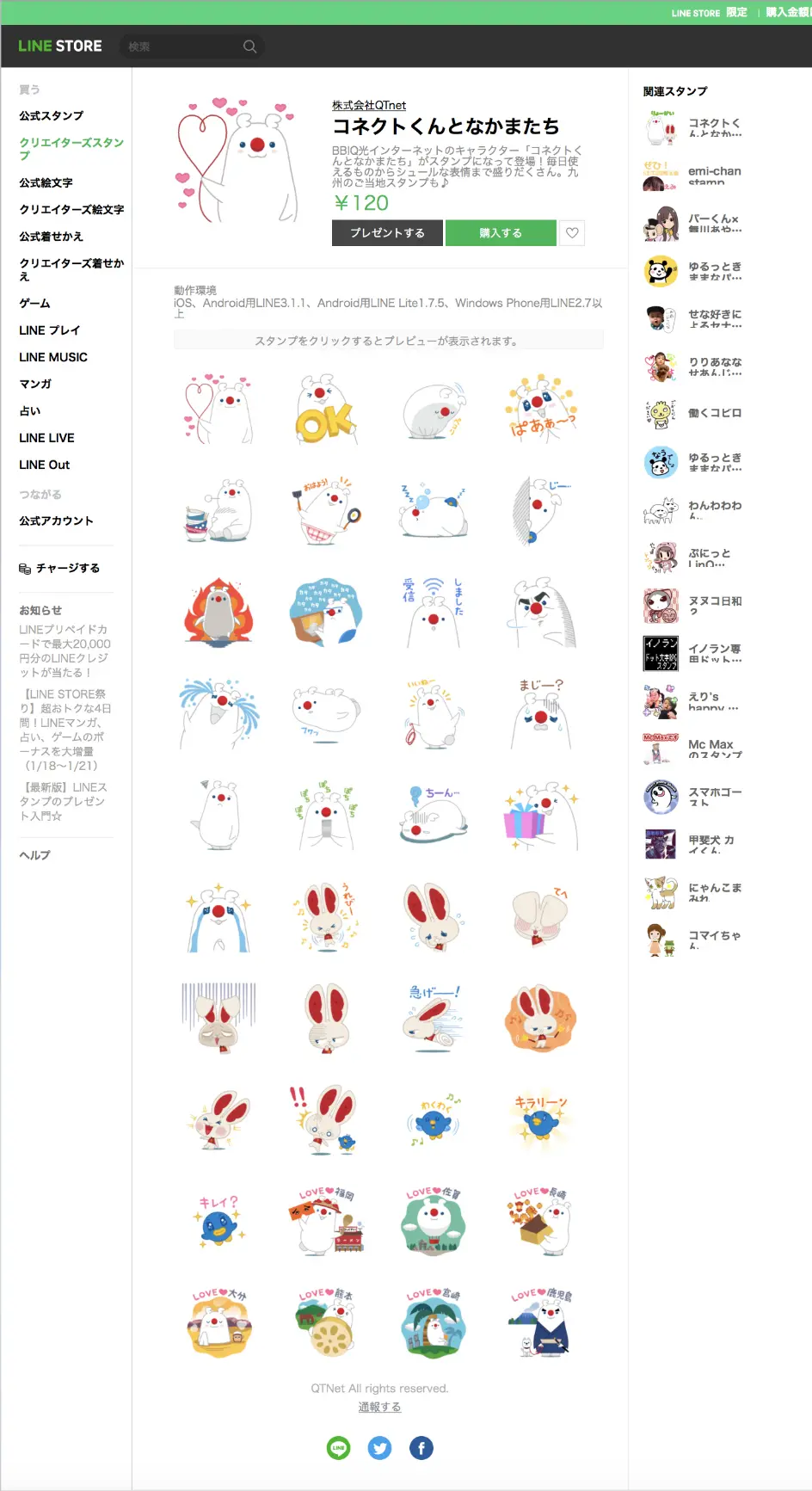This screenshot has height=1491, width=812.
Task: Open the マンガ section
Action: tap(35, 384)
